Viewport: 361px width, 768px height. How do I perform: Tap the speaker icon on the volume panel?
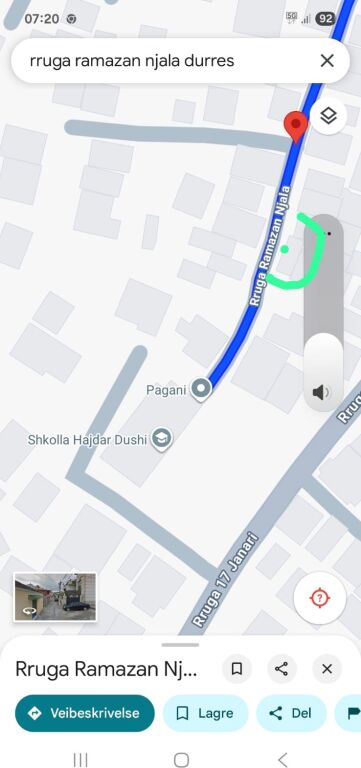321,392
